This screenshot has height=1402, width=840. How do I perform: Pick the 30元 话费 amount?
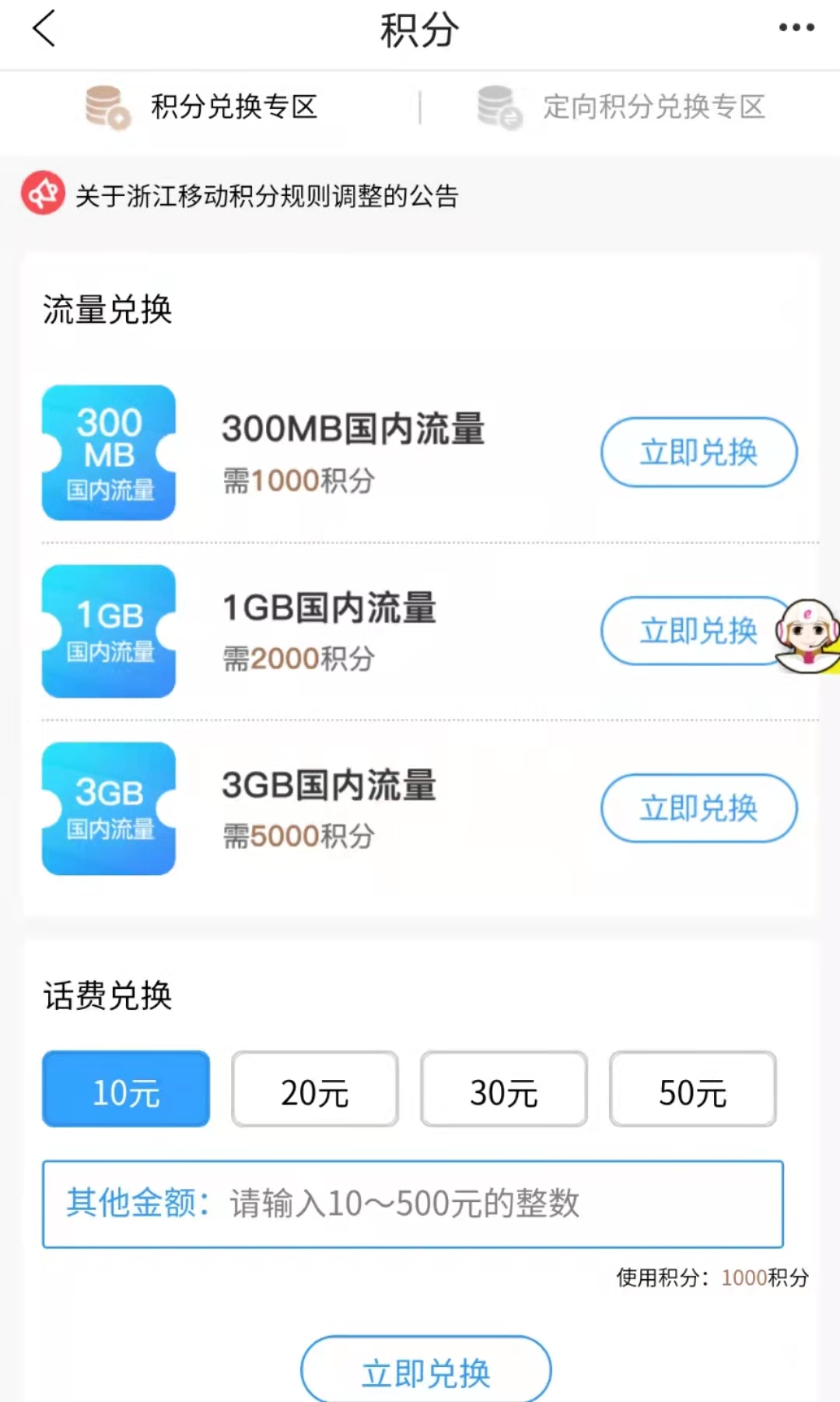(x=504, y=1089)
